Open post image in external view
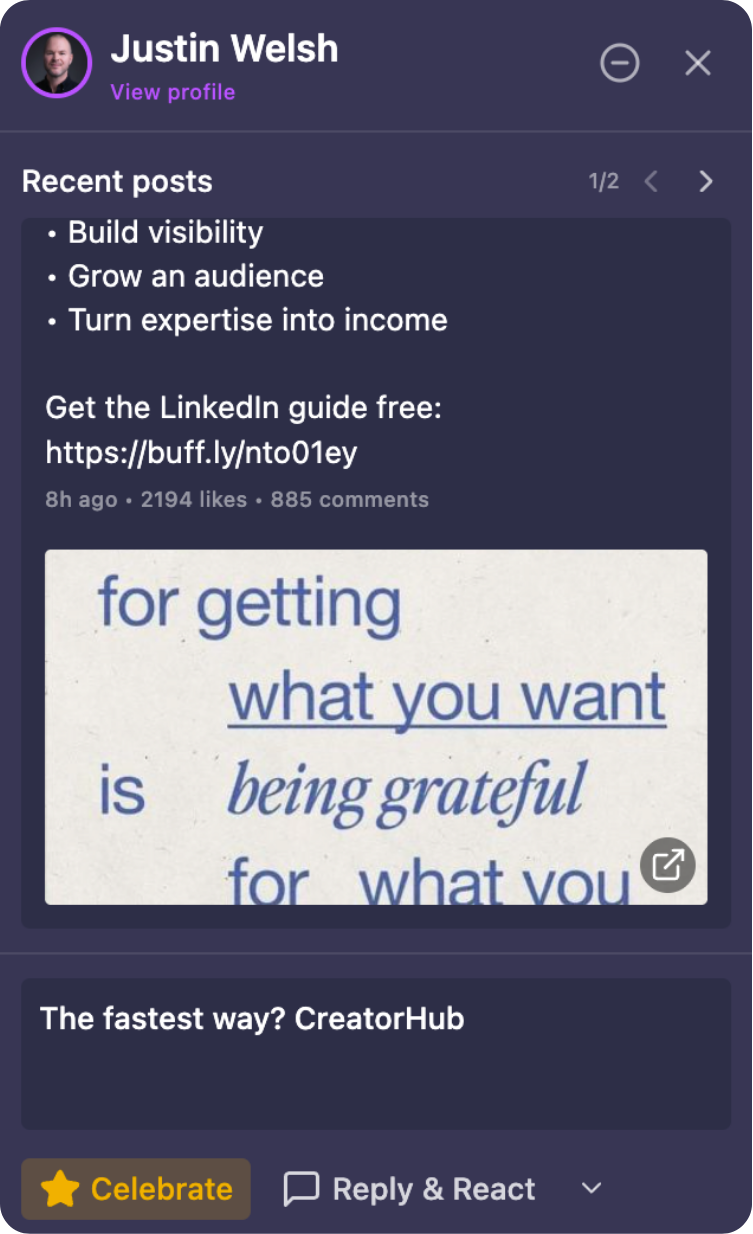 [667, 864]
